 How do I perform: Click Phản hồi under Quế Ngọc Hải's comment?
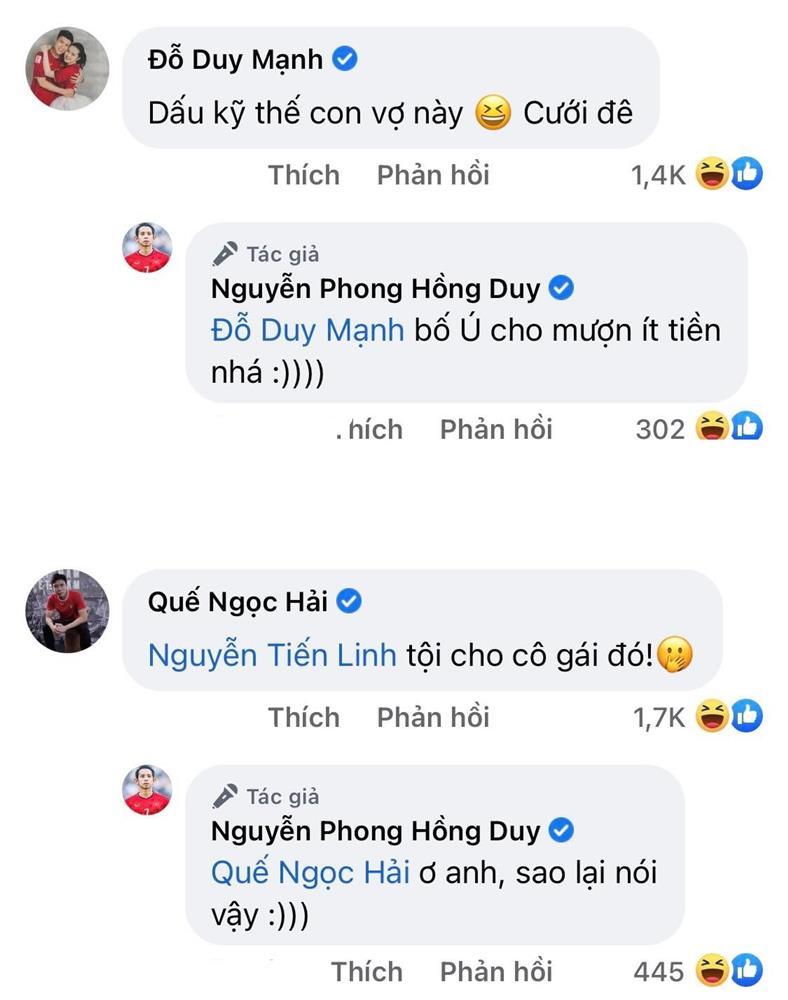432,716
